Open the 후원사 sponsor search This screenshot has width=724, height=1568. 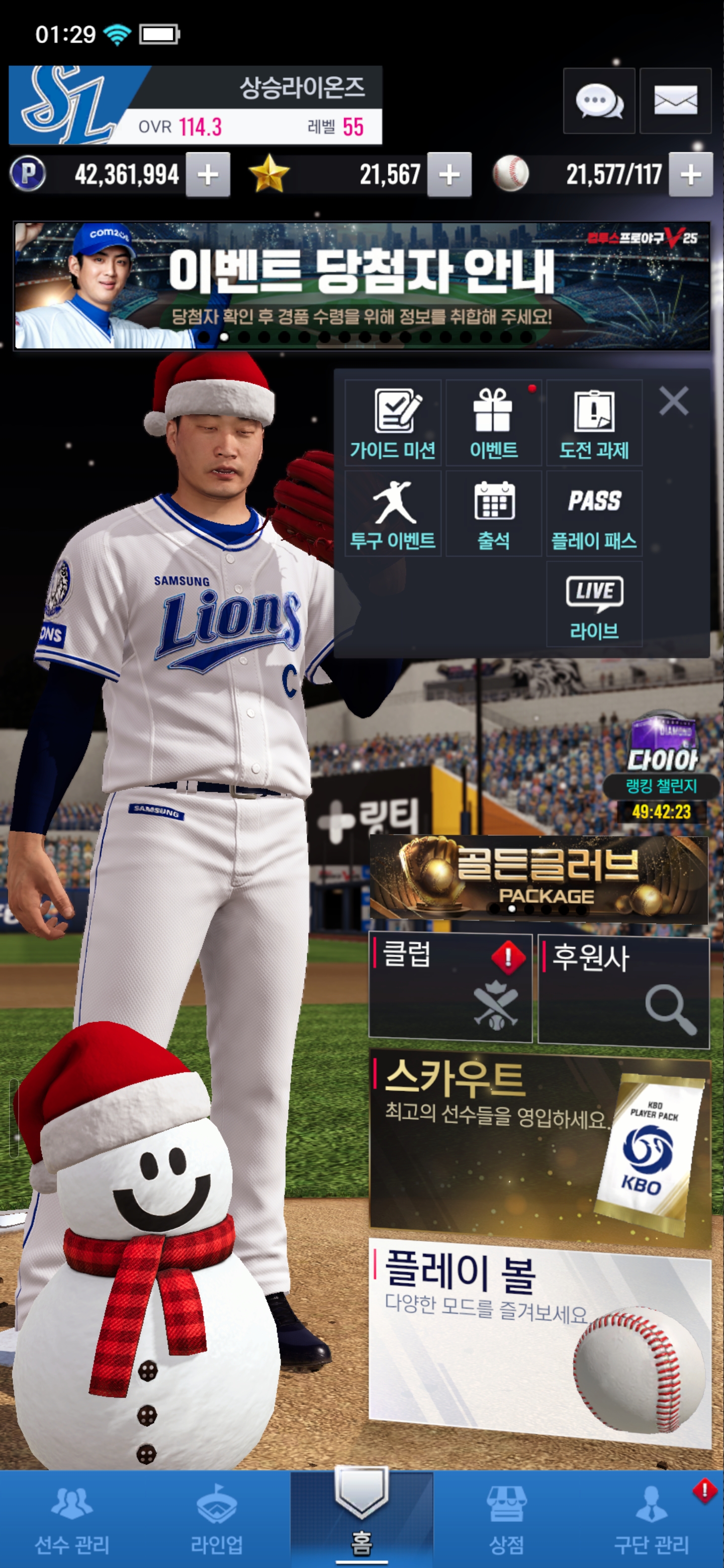[623, 992]
